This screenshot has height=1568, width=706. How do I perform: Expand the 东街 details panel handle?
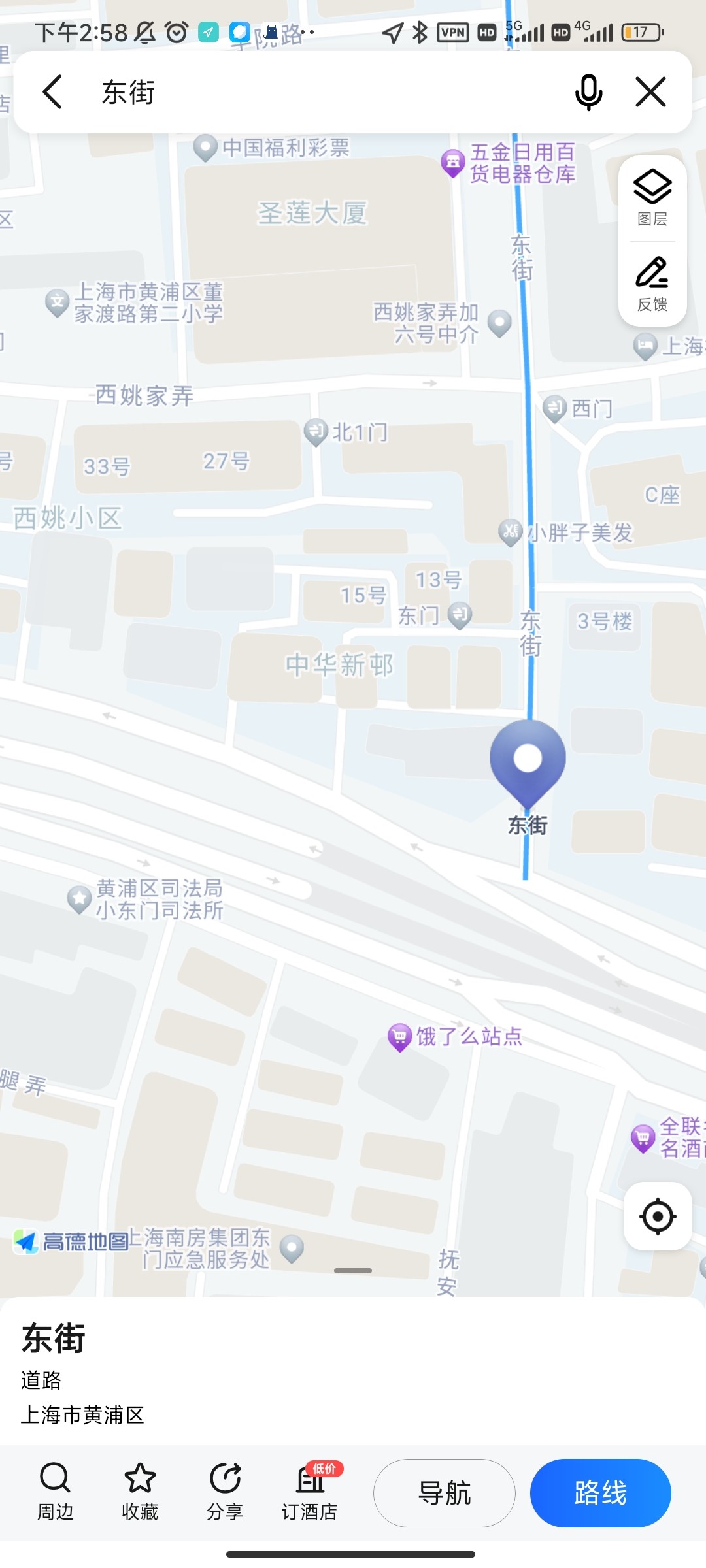pos(353,1271)
